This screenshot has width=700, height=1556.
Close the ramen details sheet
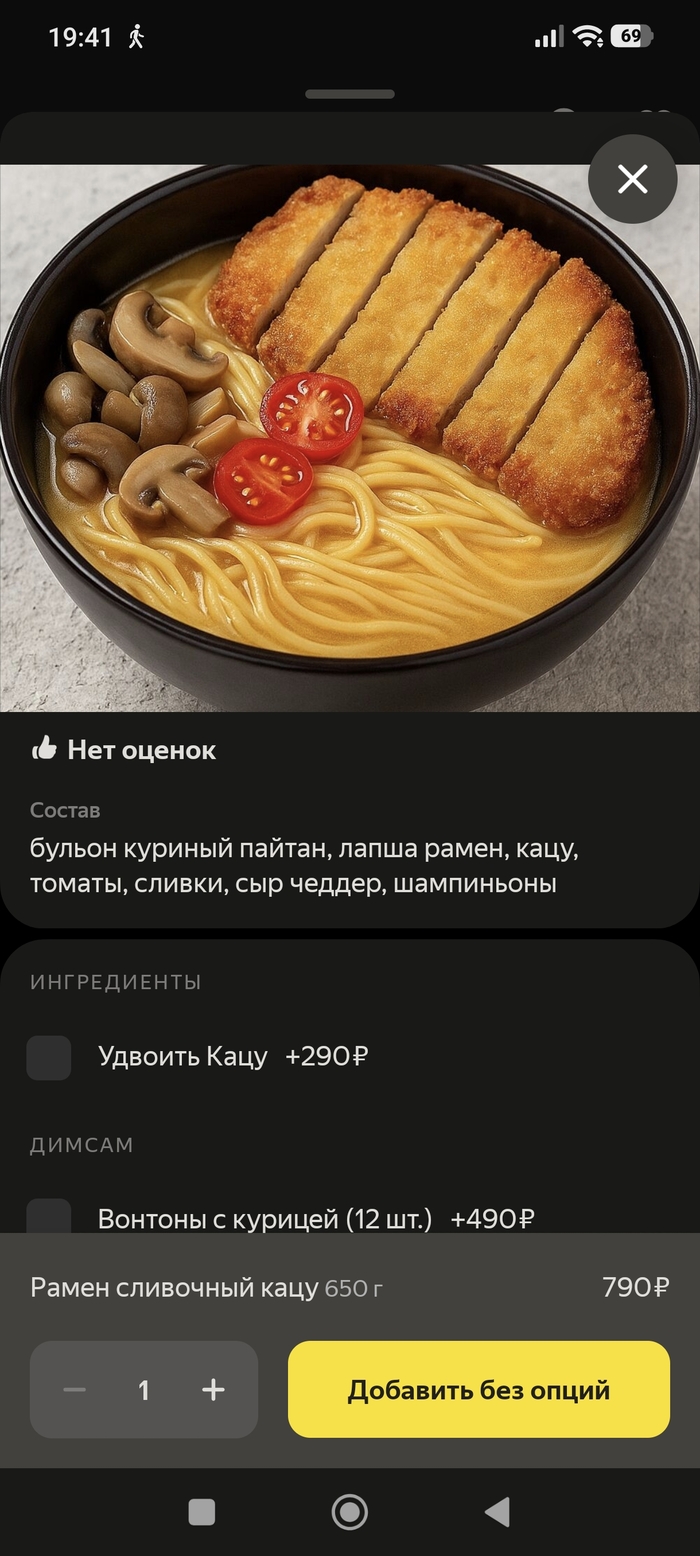[632, 179]
